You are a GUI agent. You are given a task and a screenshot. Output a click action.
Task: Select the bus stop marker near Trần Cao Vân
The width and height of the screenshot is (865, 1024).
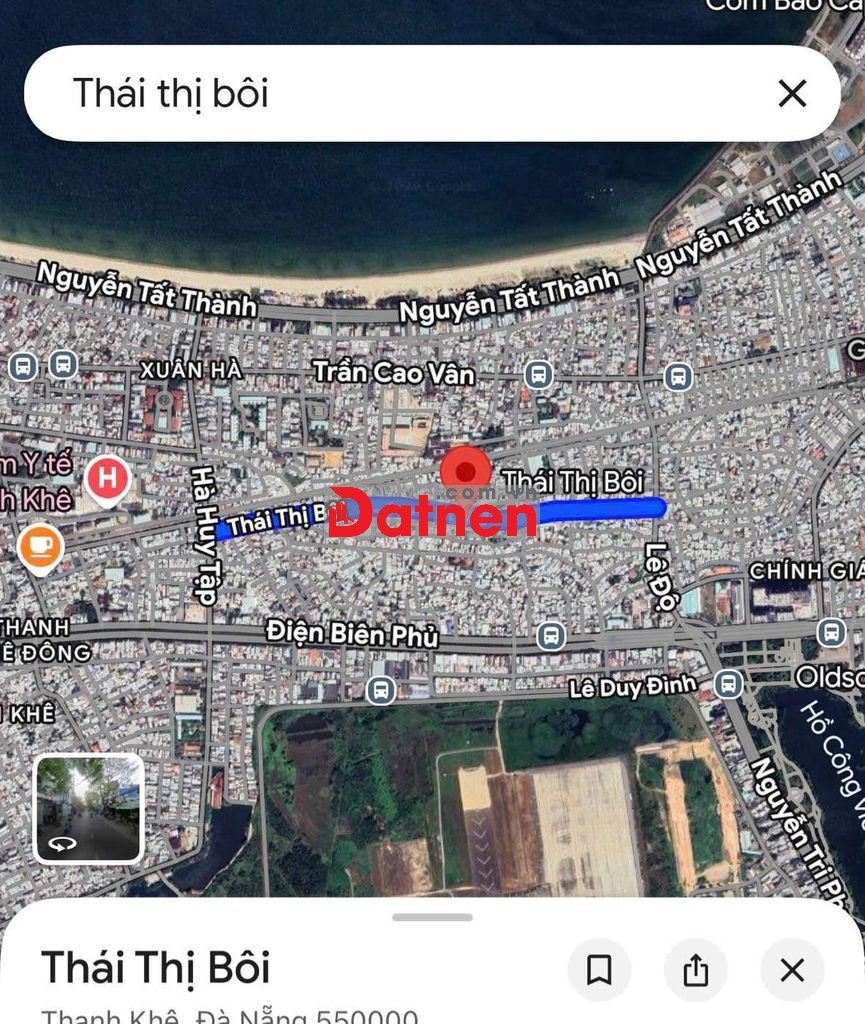pos(538,375)
